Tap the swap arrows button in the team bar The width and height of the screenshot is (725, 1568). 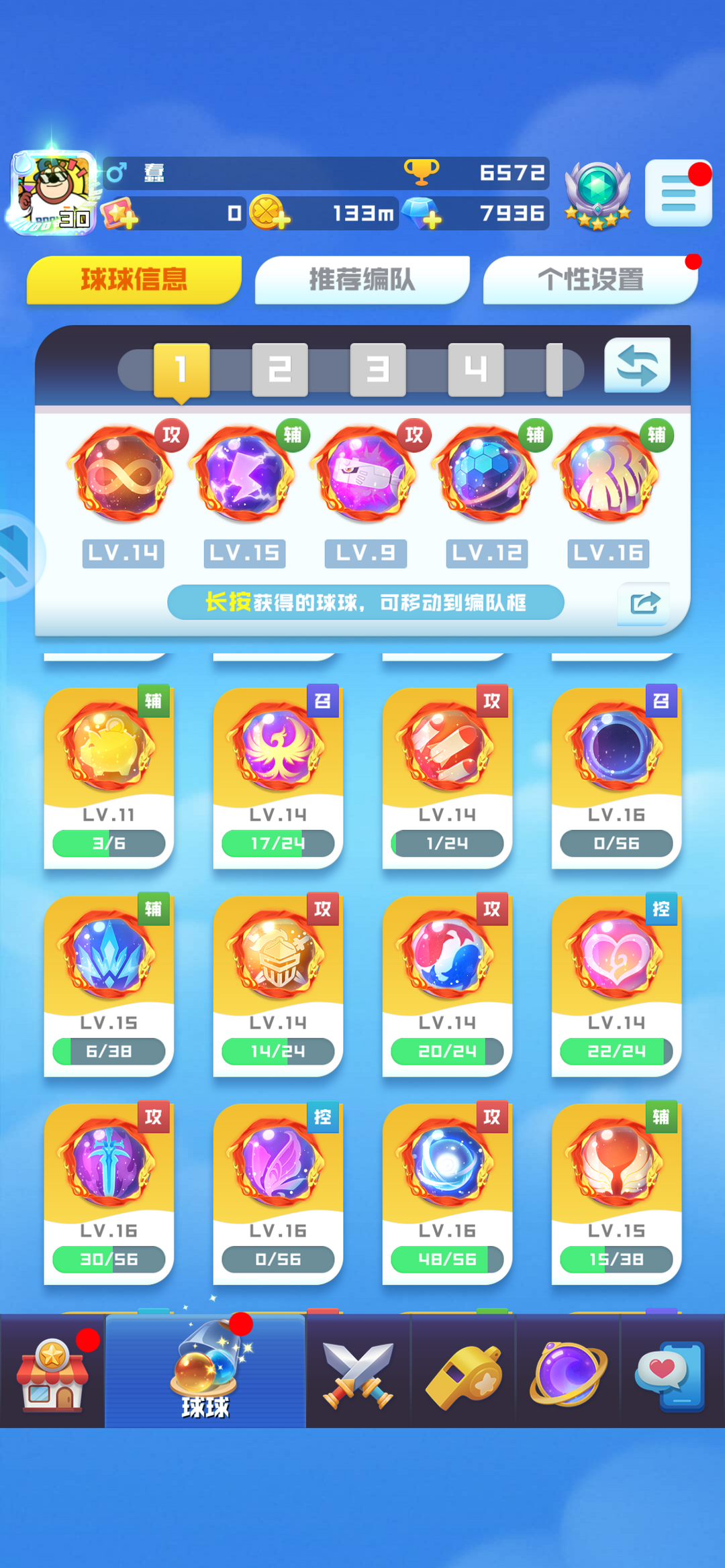(x=637, y=366)
